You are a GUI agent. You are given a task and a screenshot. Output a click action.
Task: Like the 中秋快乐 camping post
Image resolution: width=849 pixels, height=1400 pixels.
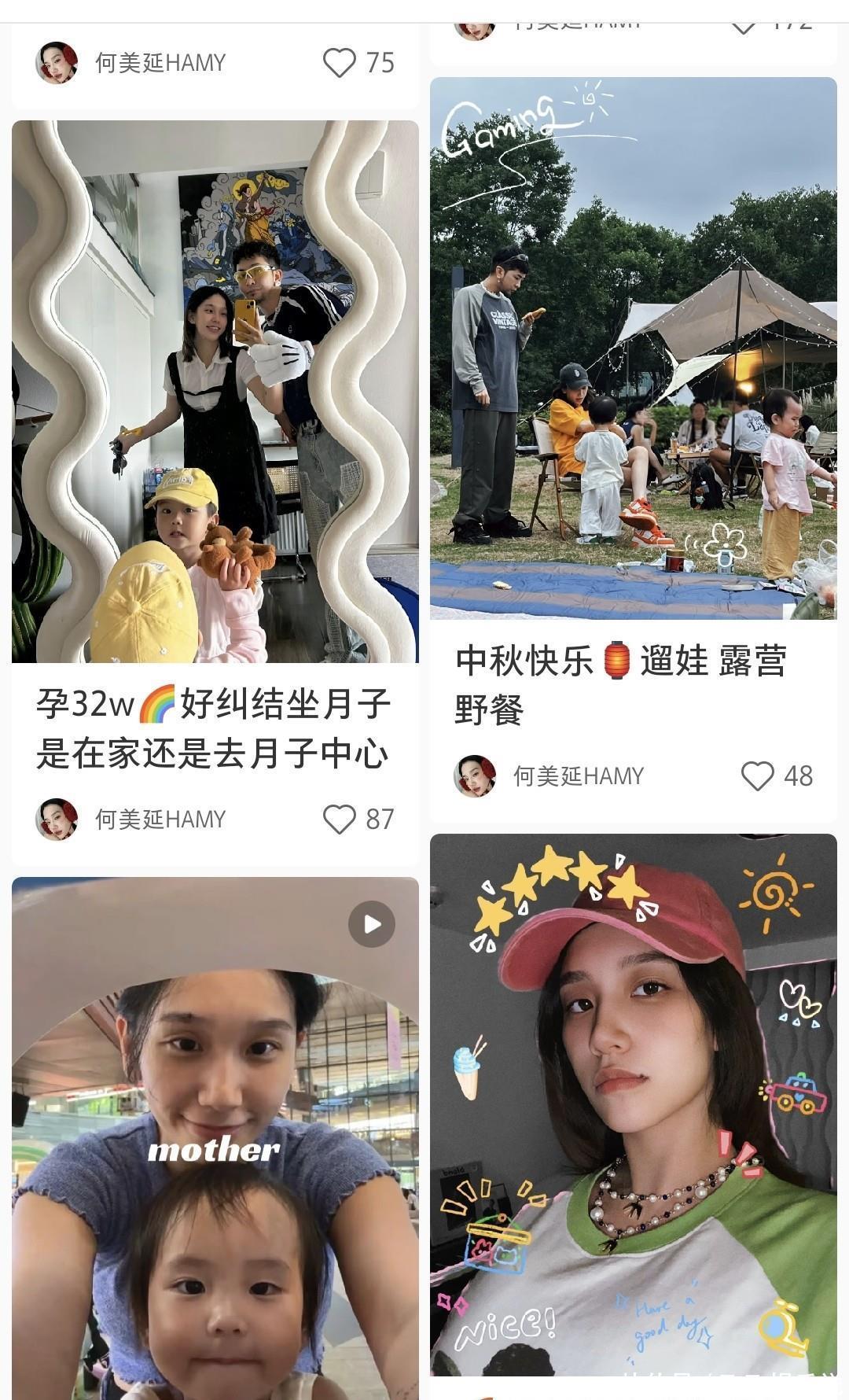pyautogui.click(x=758, y=776)
